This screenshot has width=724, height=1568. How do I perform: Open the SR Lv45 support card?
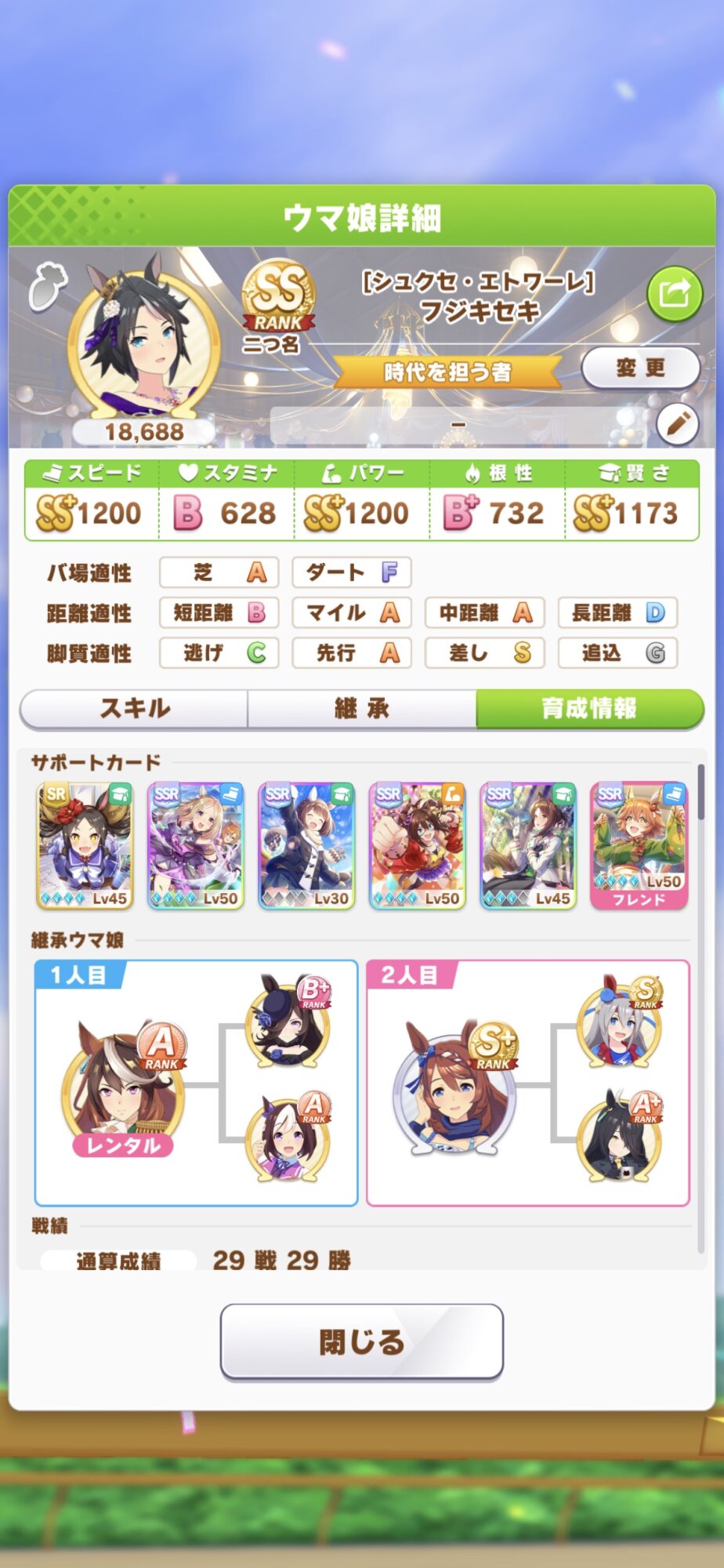pos(85,845)
